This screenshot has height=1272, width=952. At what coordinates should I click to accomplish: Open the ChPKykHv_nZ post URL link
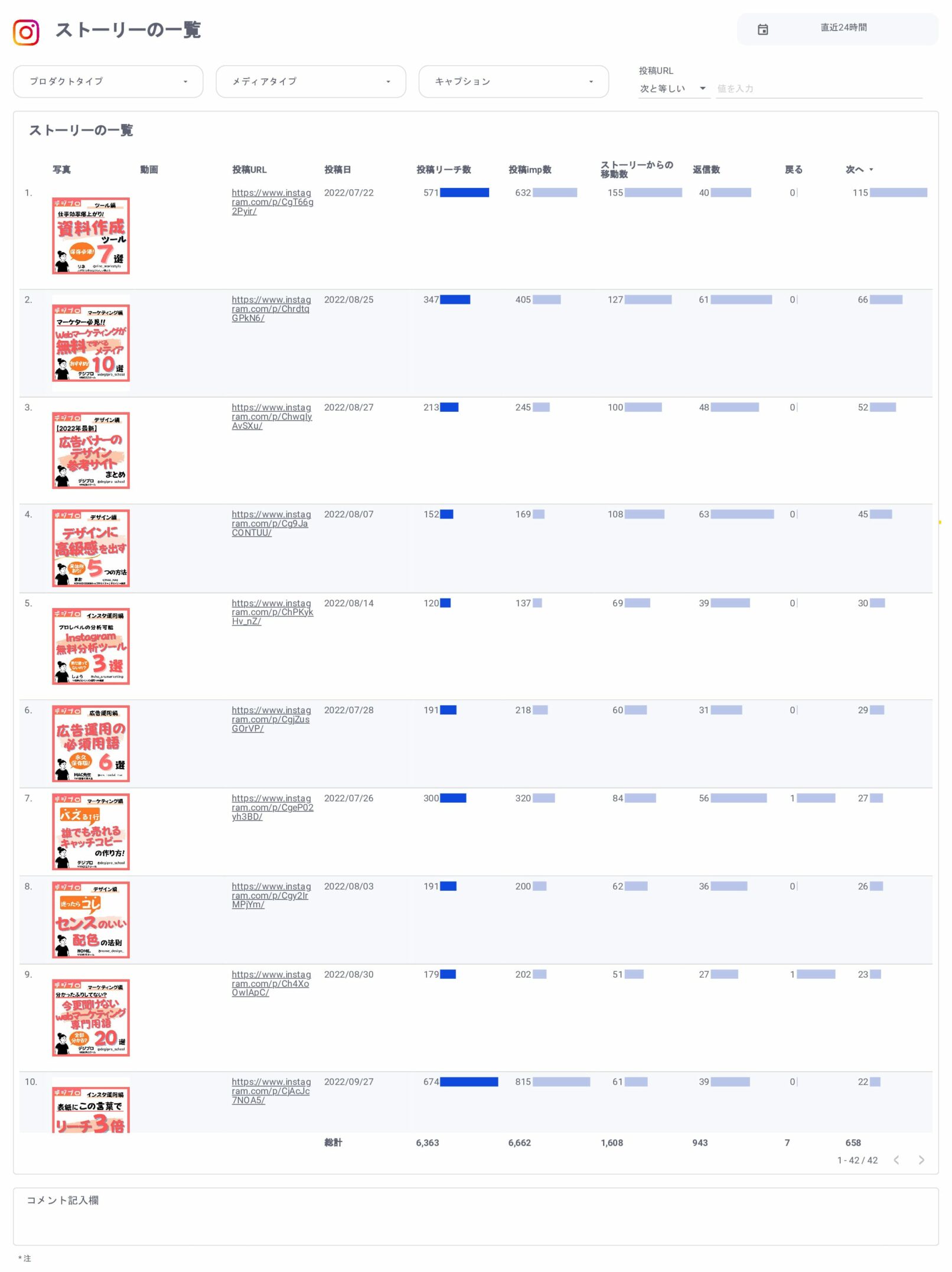[x=272, y=612]
